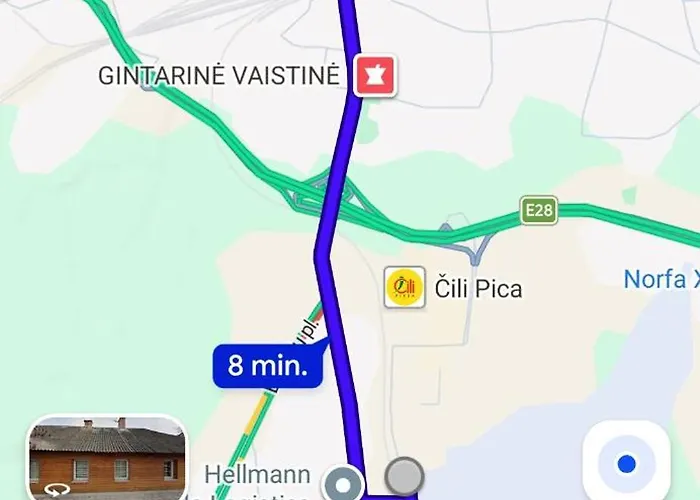
Task: Open the Gintarinė Vaistinė pharmacy marker
Action: click(x=377, y=75)
